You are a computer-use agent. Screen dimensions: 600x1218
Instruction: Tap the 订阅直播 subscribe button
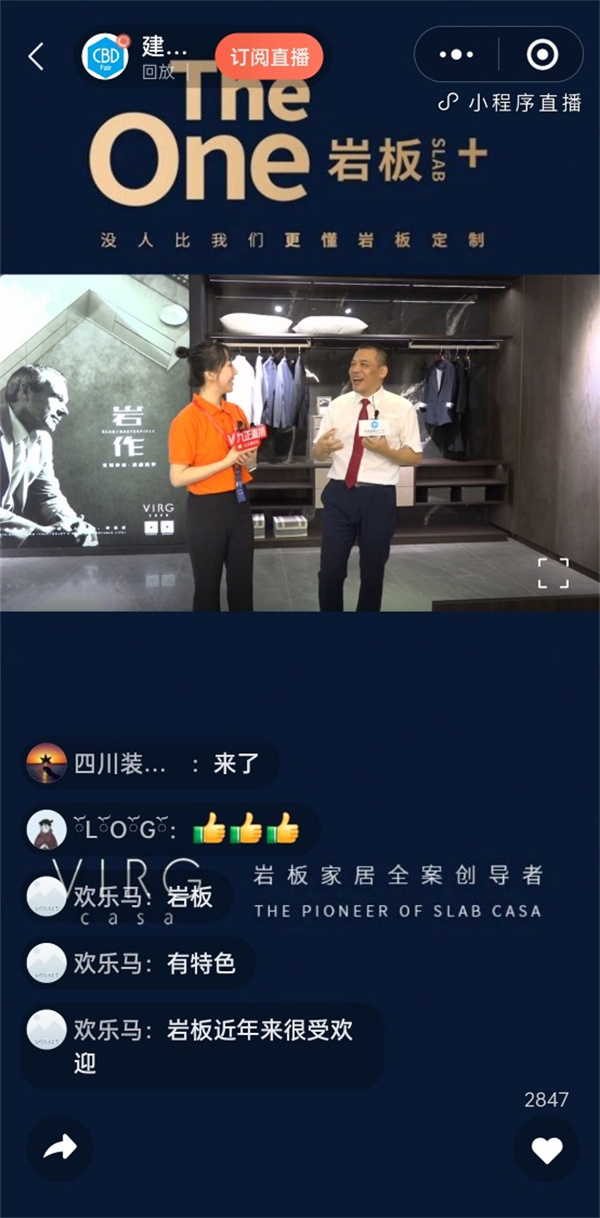click(x=269, y=56)
